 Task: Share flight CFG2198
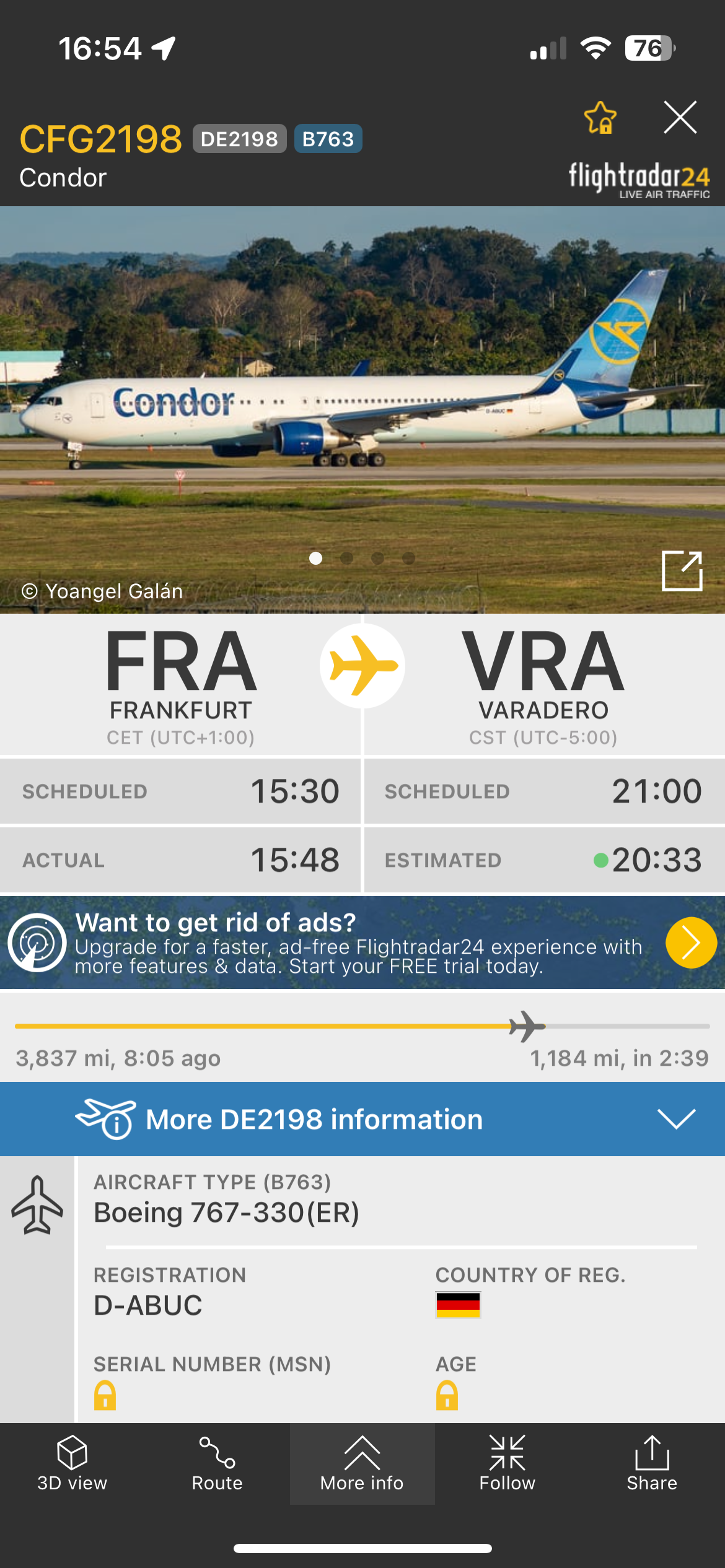pyautogui.click(x=652, y=1463)
